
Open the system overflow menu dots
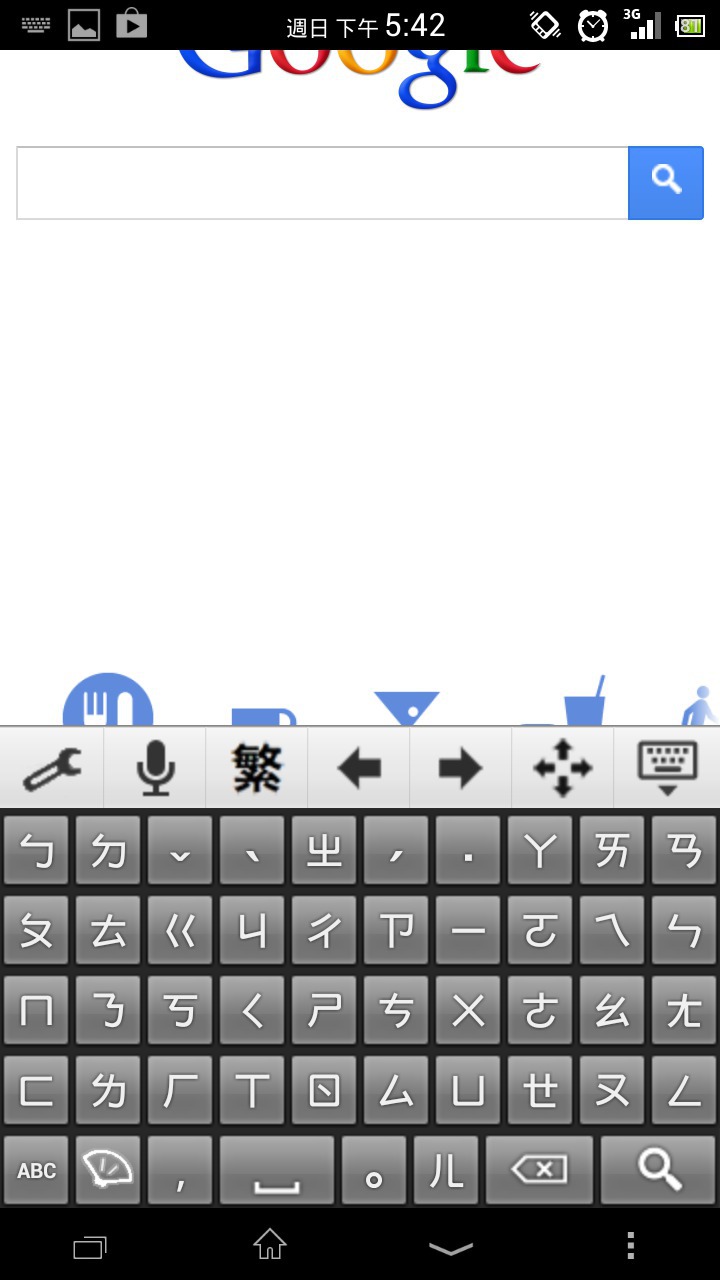[x=630, y=1245]
